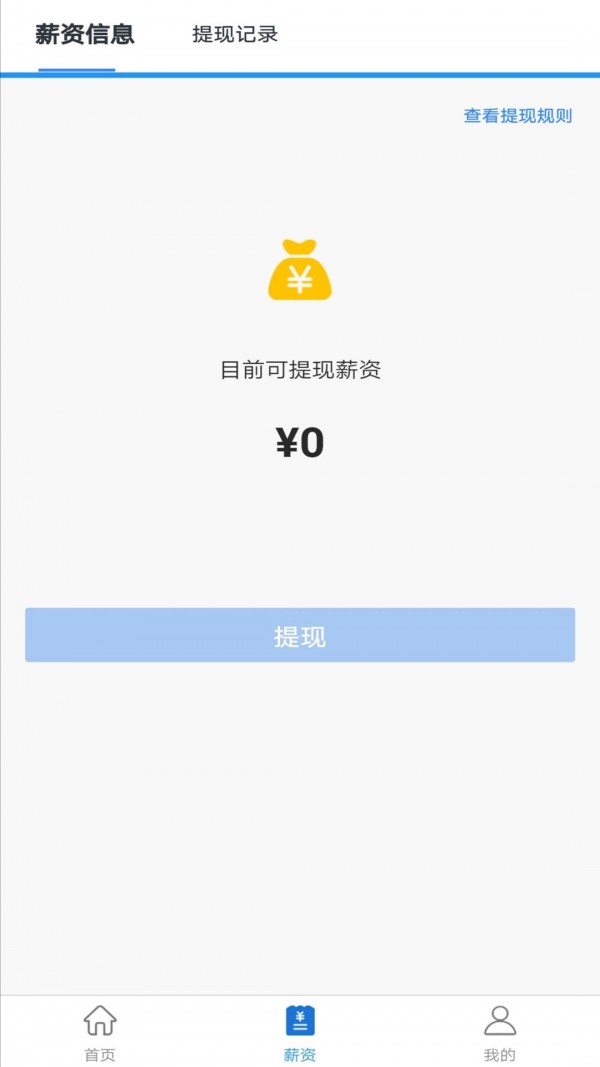
Task: Go to the 首页 home tab
Action: click(x=100, y=1032)
